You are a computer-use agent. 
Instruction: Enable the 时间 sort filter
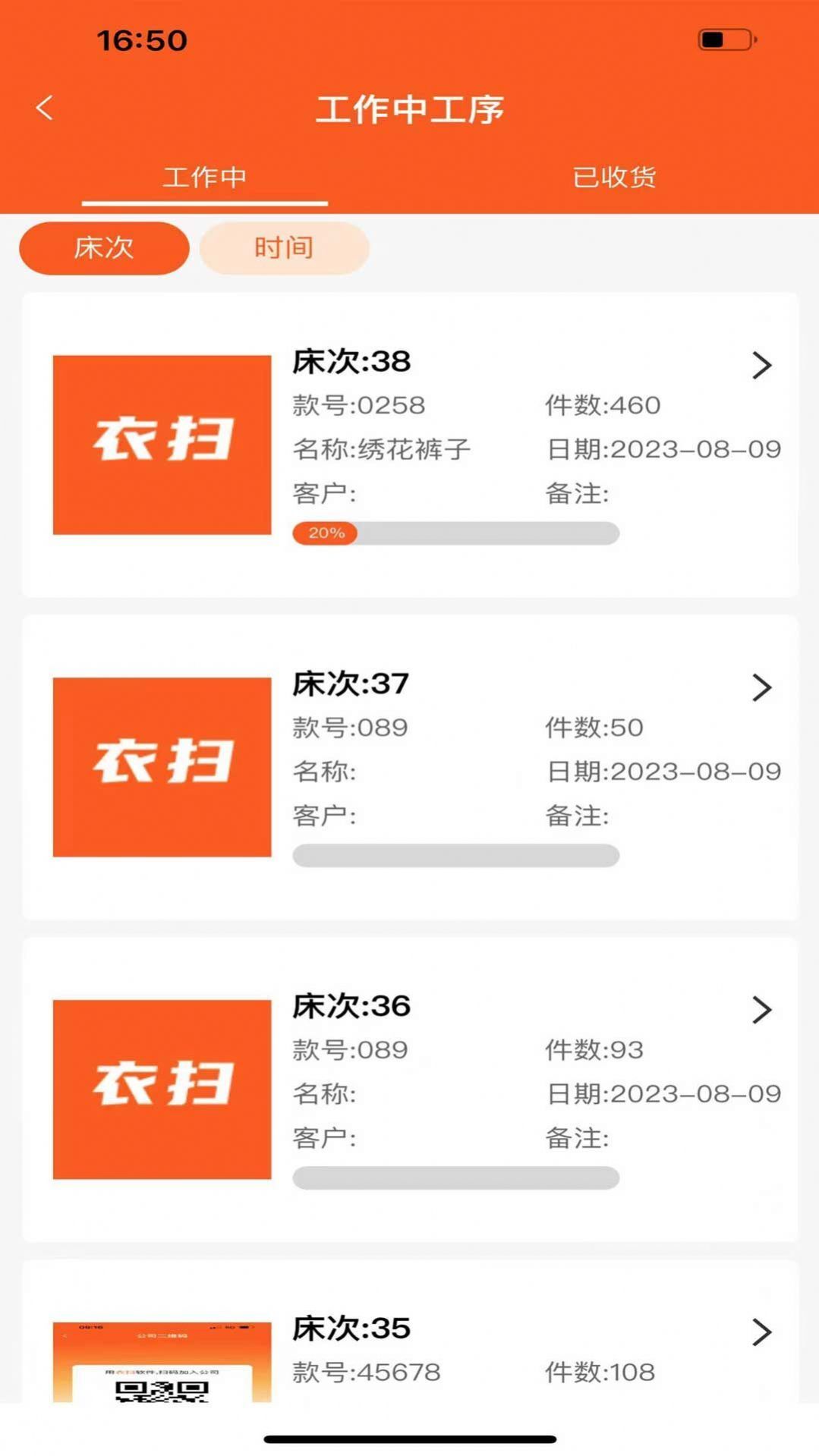[x=285, y=247]
